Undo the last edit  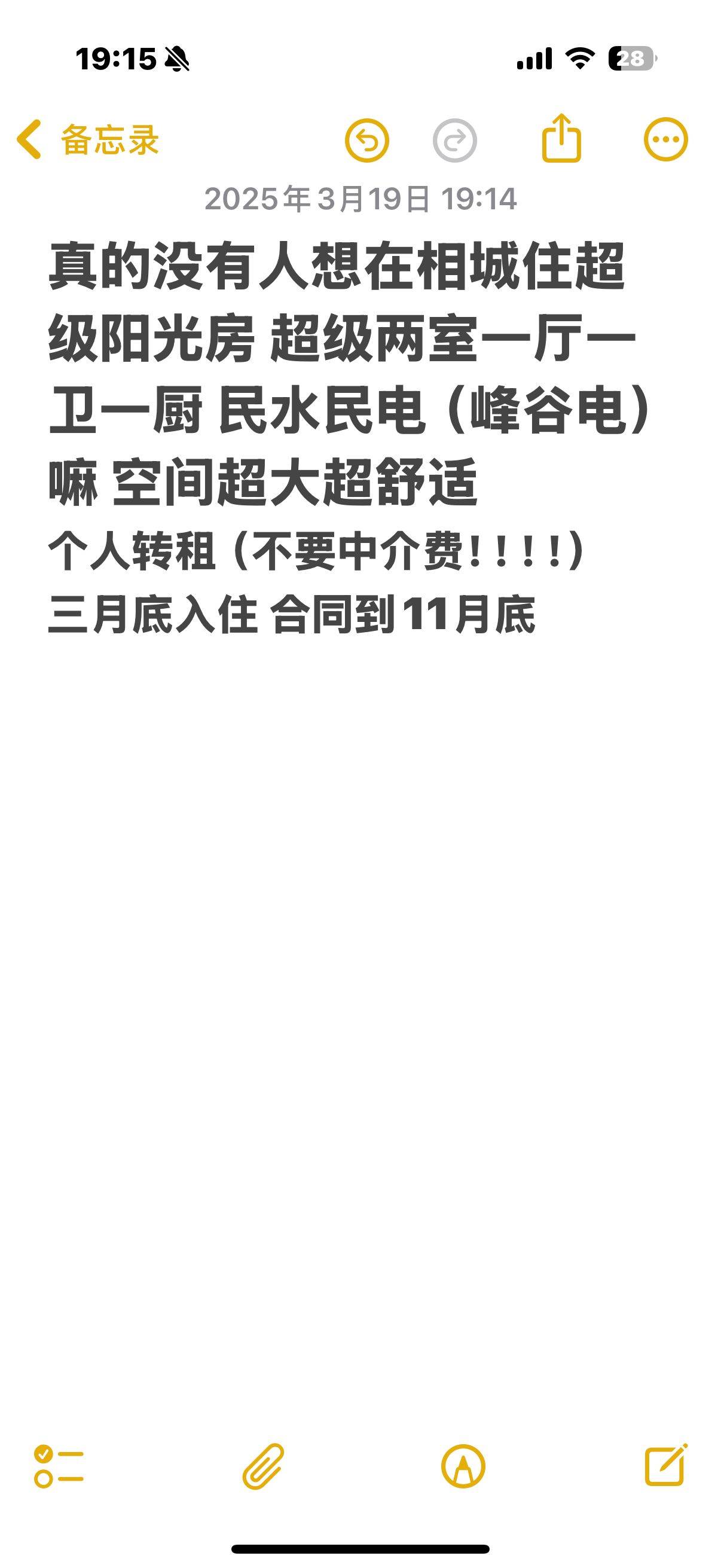coord(366,141)
